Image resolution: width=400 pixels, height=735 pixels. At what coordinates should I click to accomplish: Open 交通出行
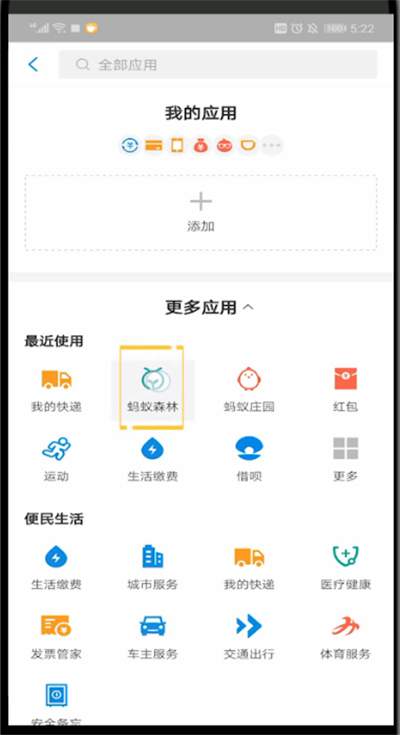tap(249, 637)
